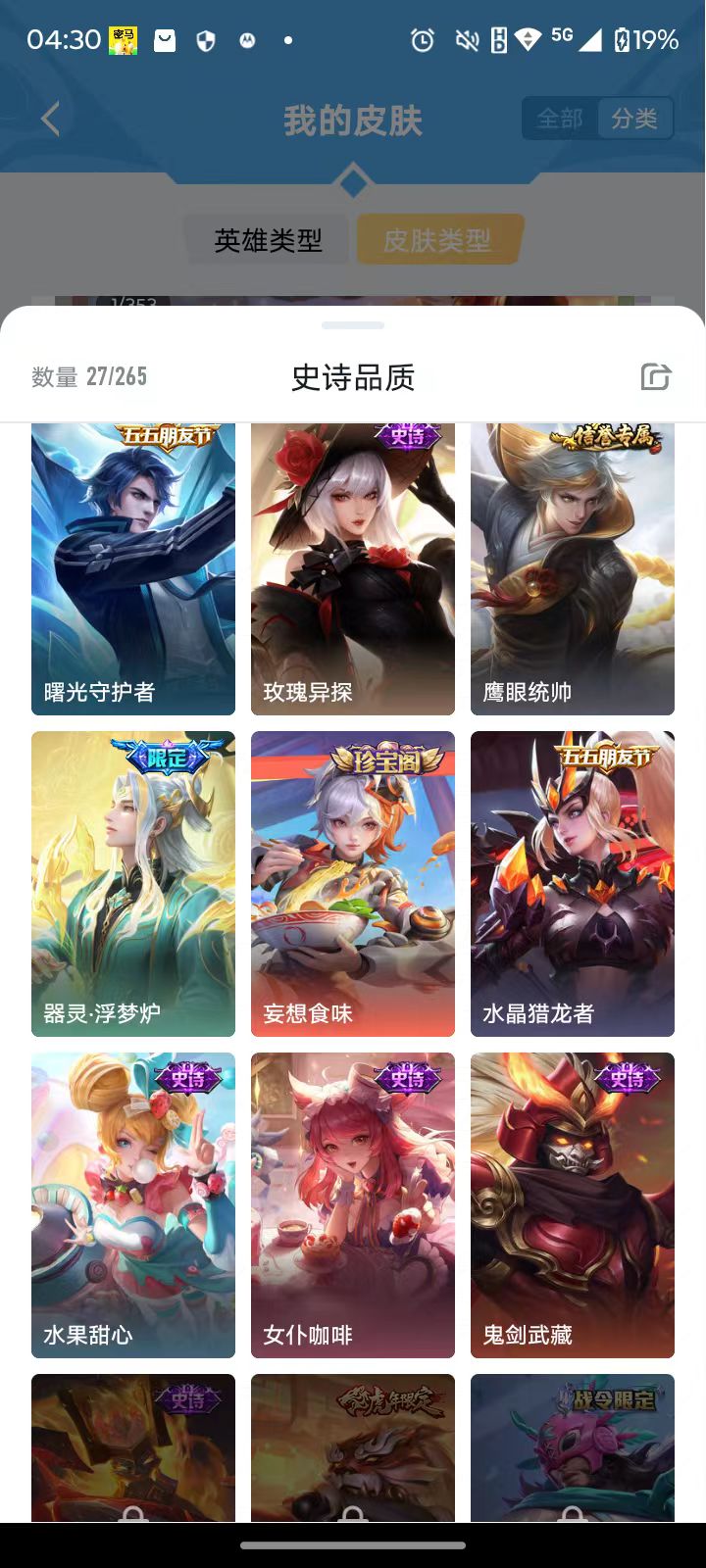View the 玫瑰异探 skin
706x1568 pixels.
click(353, 568)
